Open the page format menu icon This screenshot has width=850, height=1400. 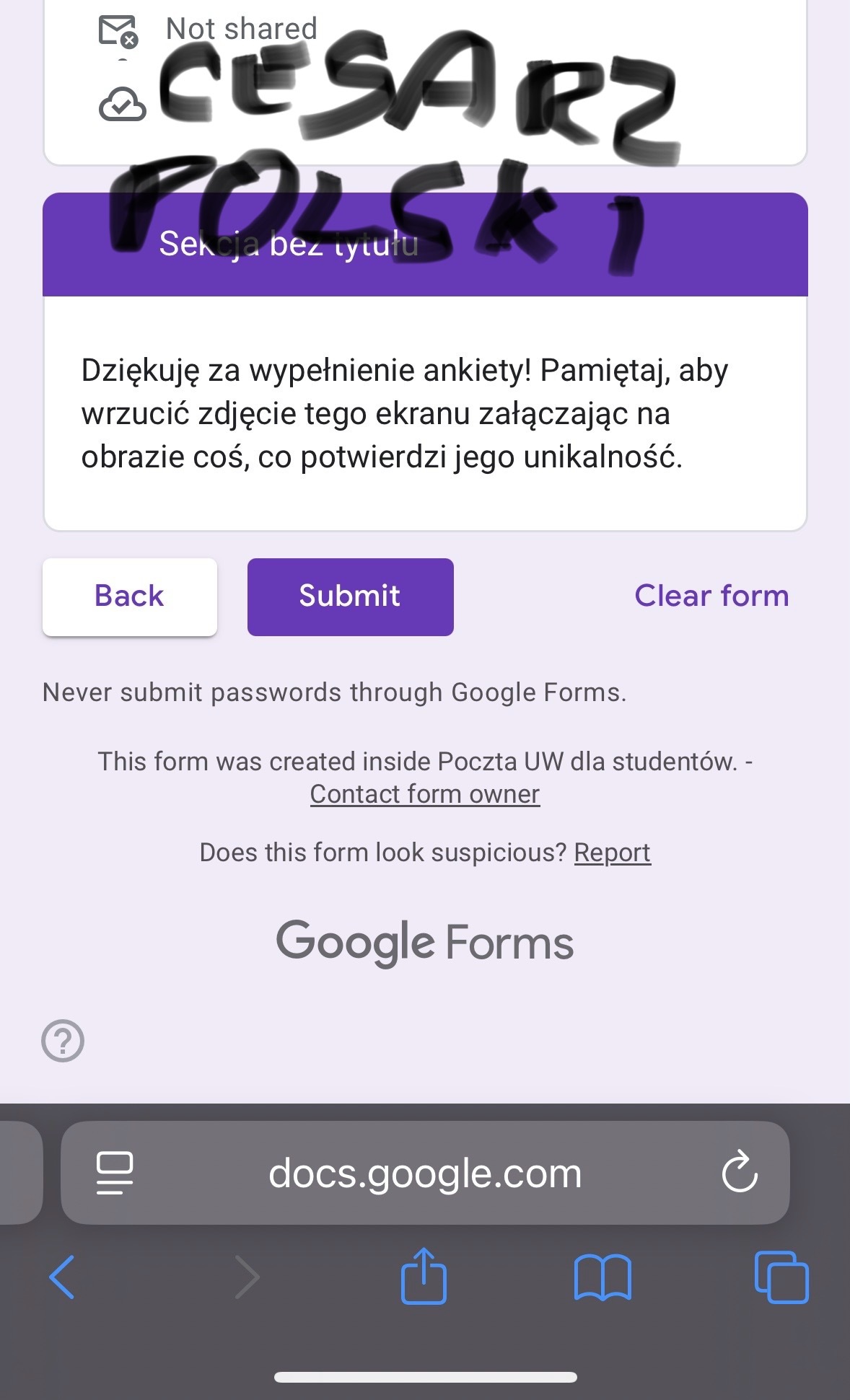click(x=115, y=1174)
